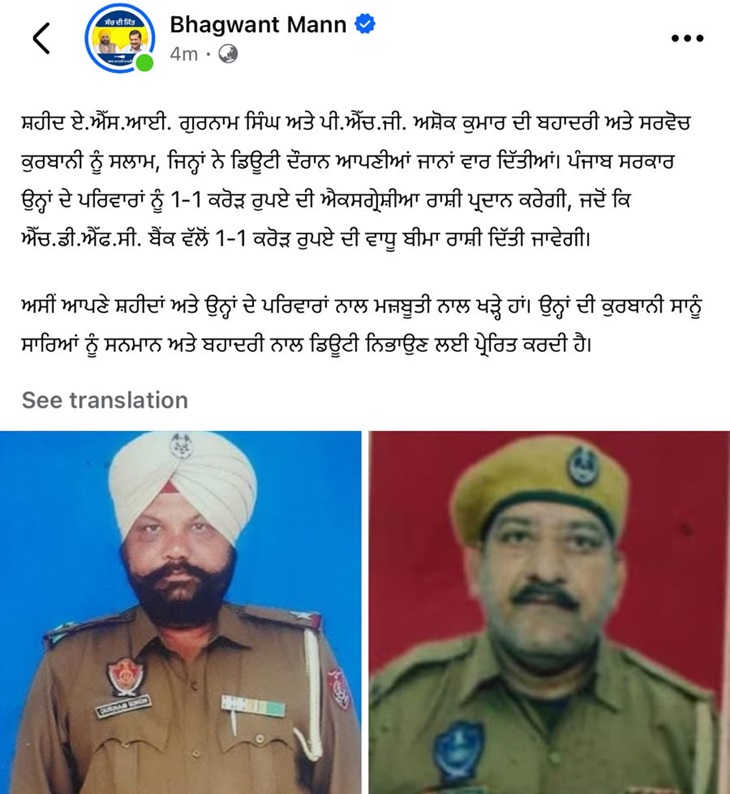The image size is (730, 794).
Task: Open the post's three-dot options menu
Action: click(x=687, y=39)
